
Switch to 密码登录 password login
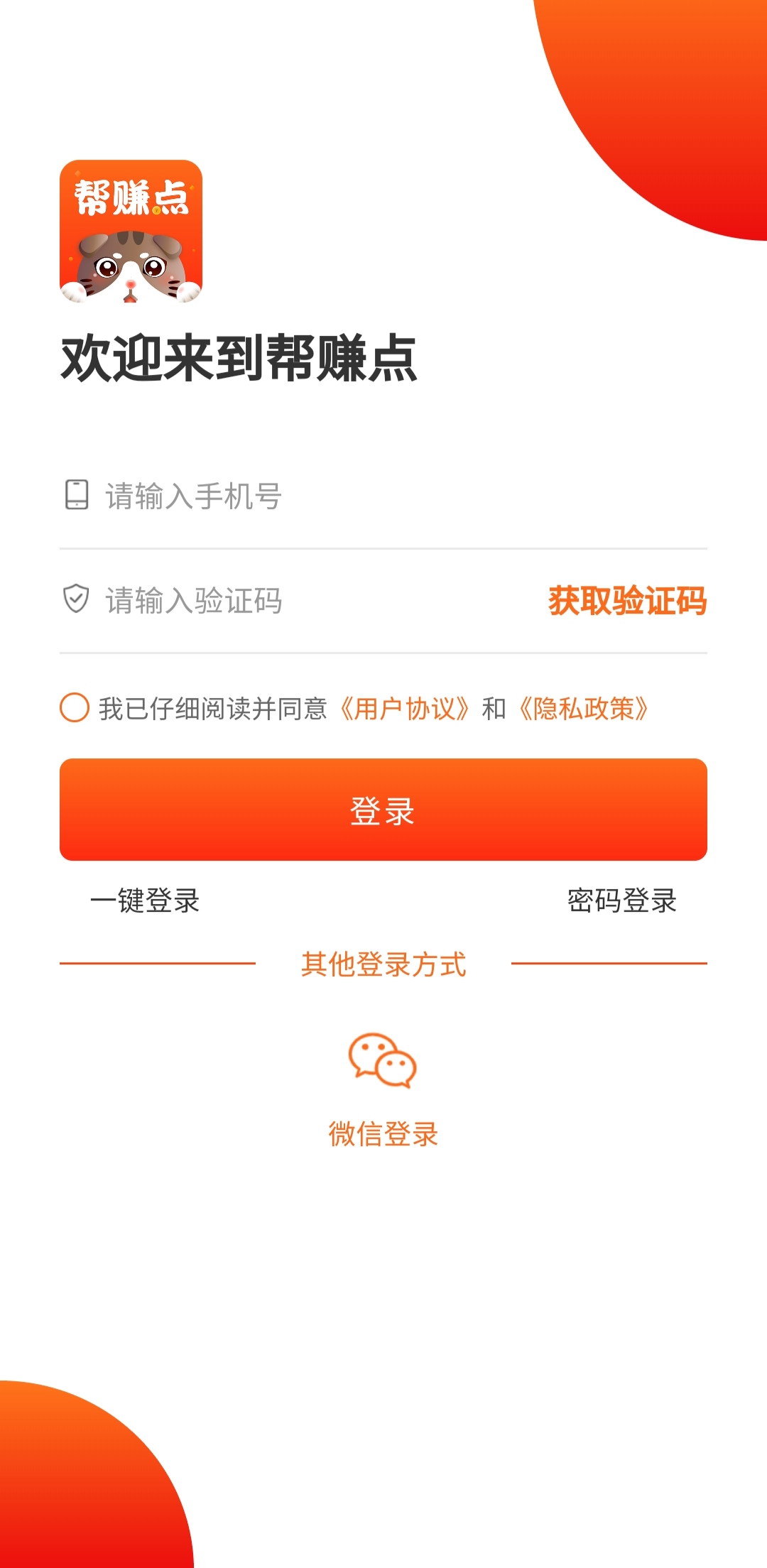click(622, 900)
